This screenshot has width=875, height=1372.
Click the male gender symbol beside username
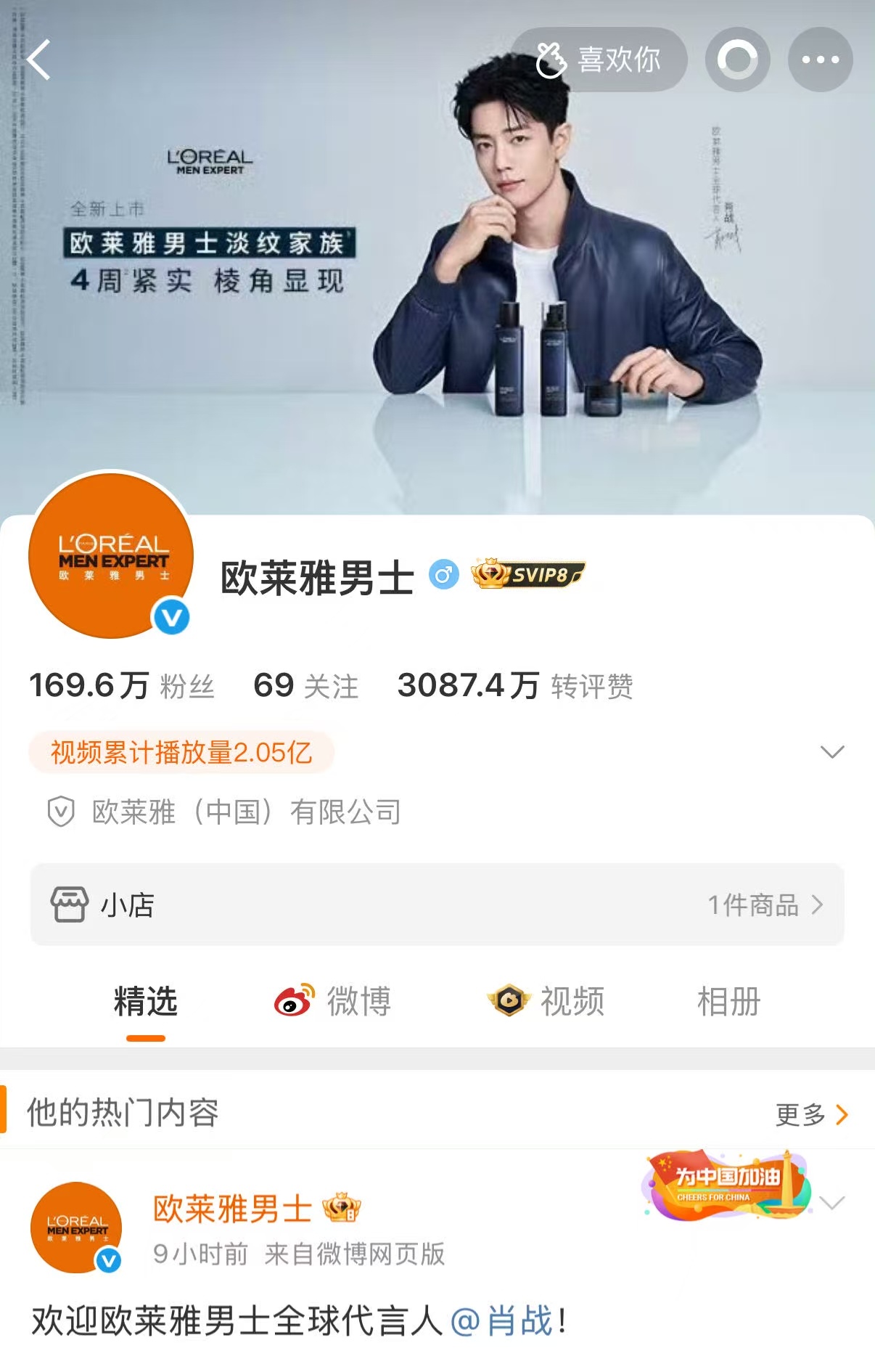coord(443,573)
